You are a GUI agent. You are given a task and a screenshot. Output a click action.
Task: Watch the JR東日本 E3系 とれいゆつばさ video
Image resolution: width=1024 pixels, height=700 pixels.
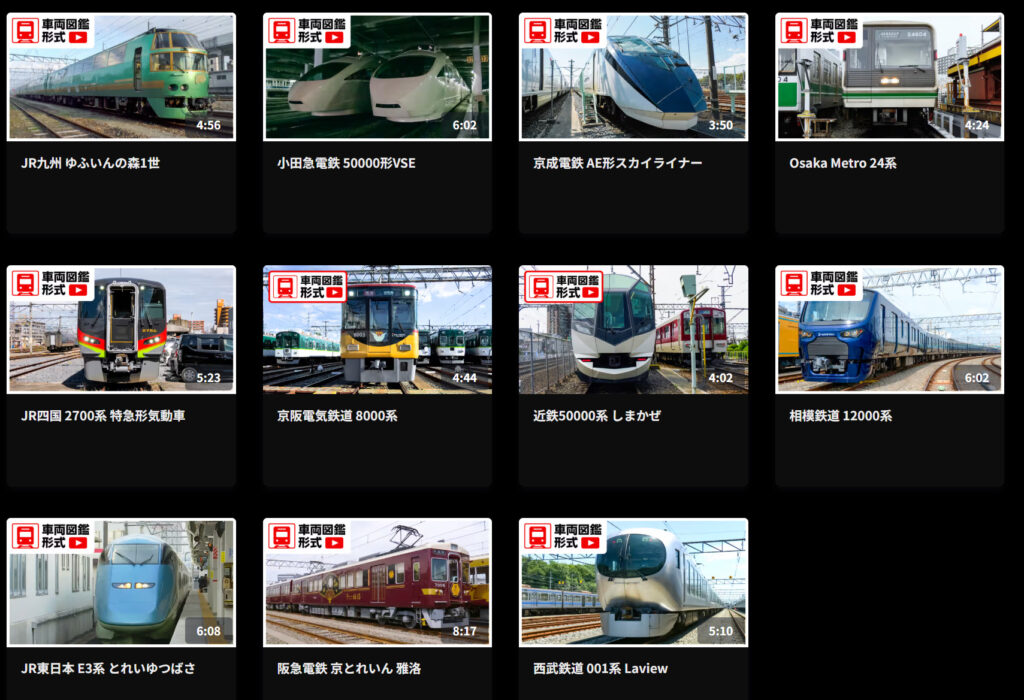pos(121,582)
